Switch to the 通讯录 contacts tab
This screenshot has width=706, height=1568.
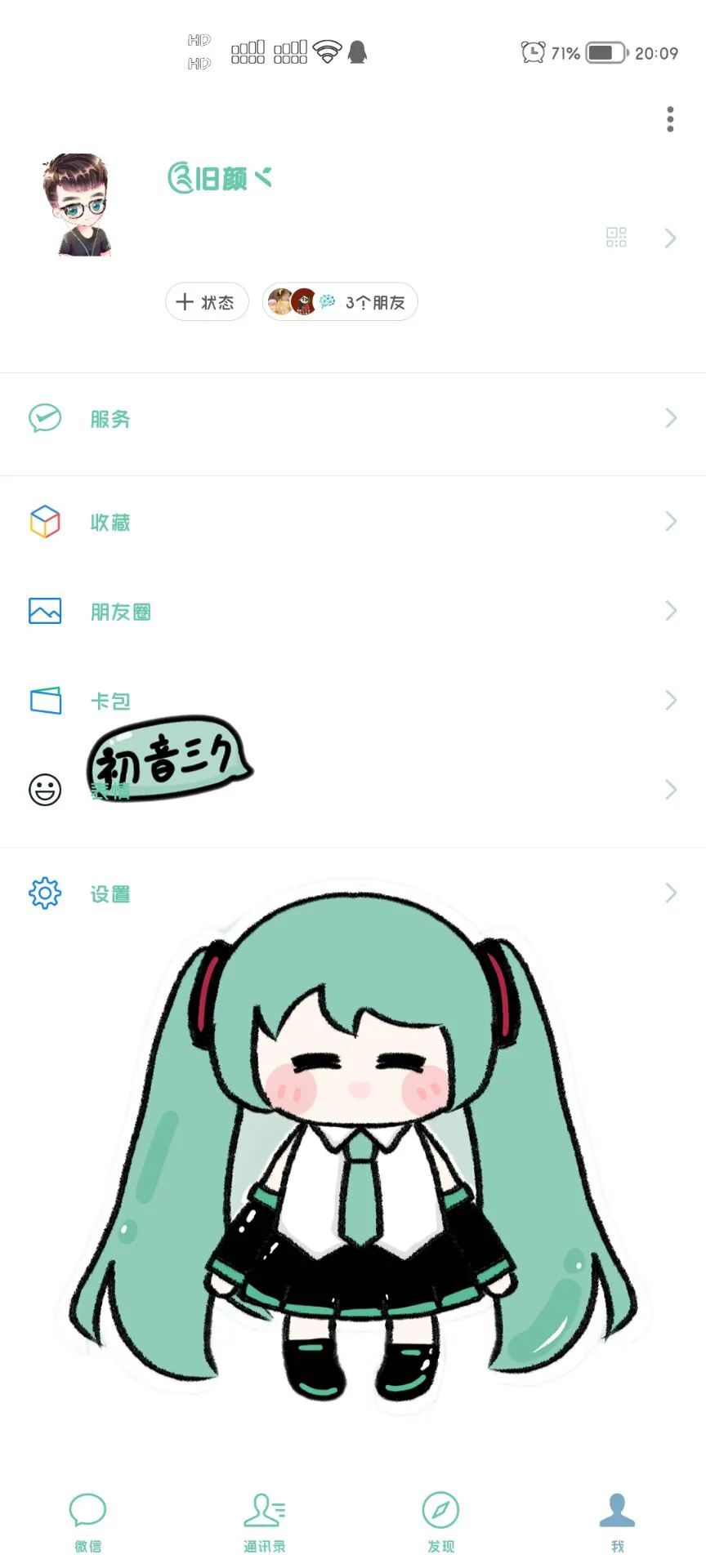pyautogui.click(x=265, y=1521)
